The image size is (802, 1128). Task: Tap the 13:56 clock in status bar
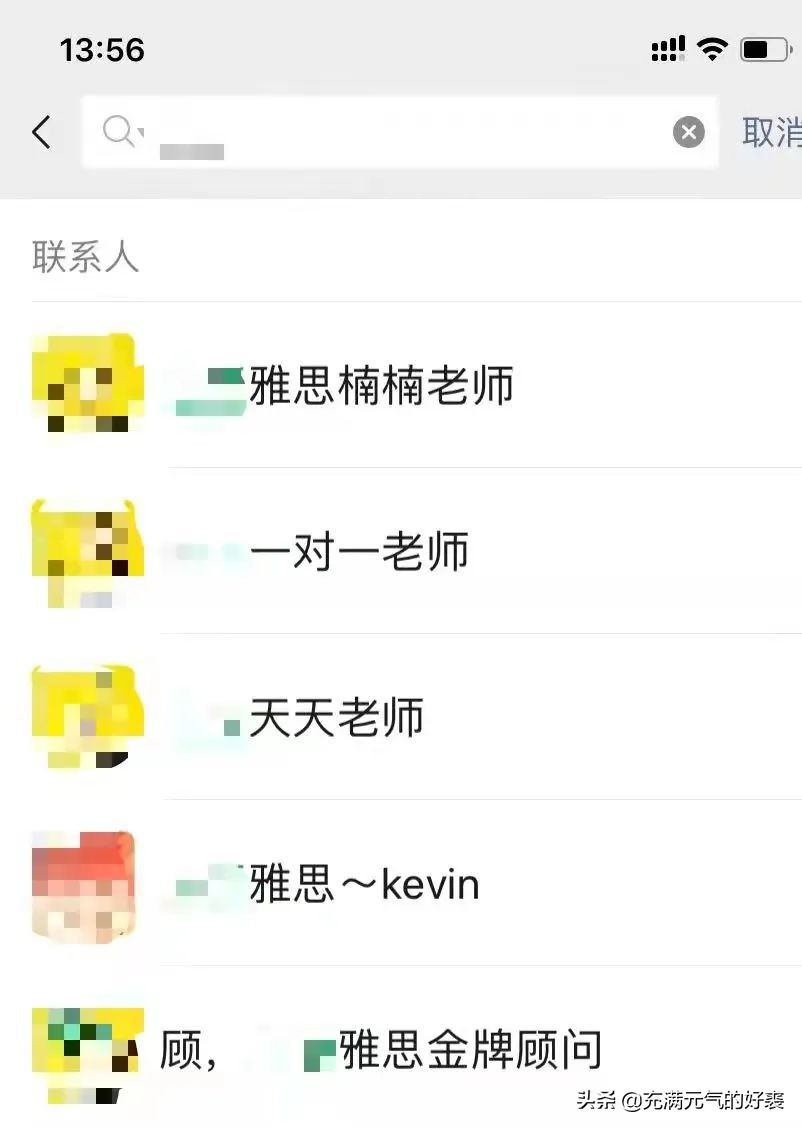101,49
